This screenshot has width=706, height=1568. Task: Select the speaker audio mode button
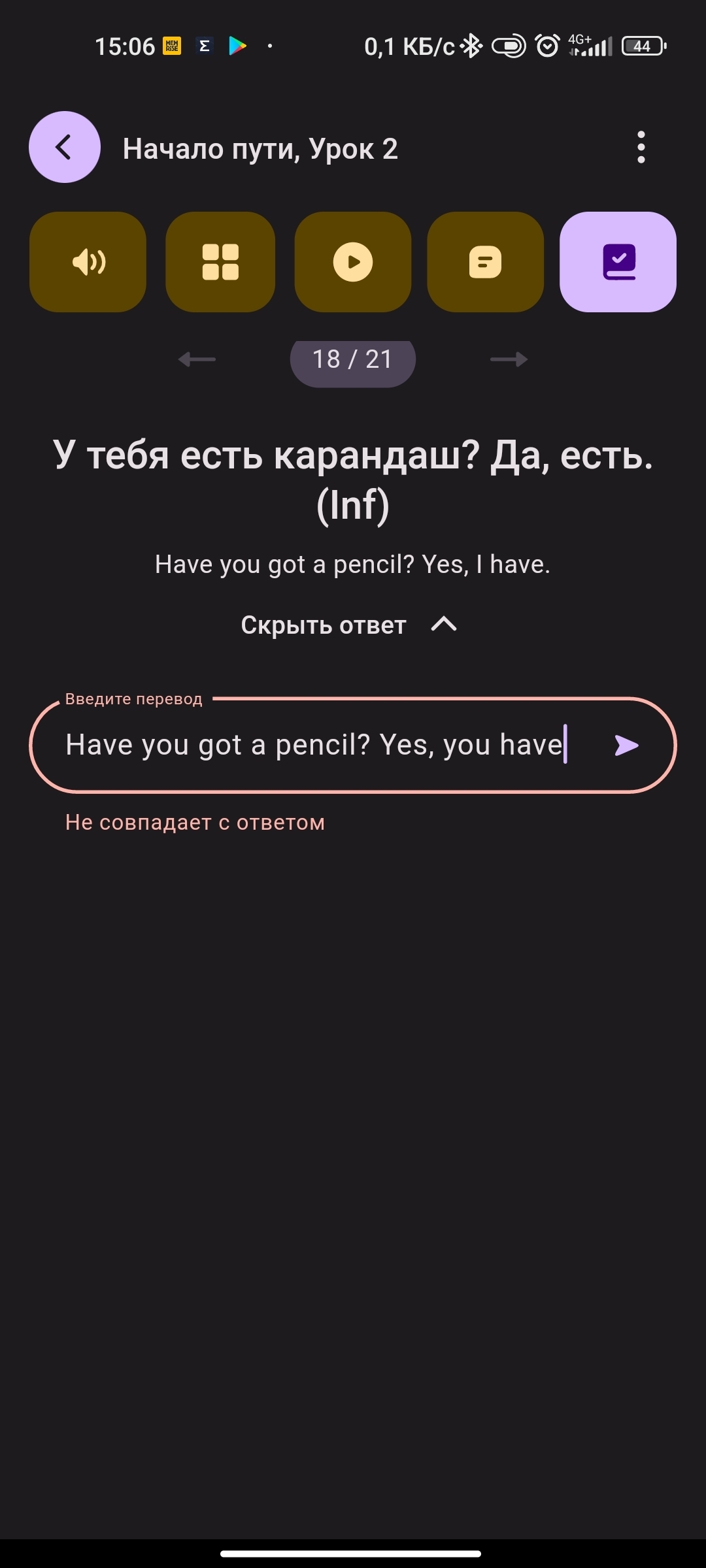pyautogui.click(x=88, y=262)
